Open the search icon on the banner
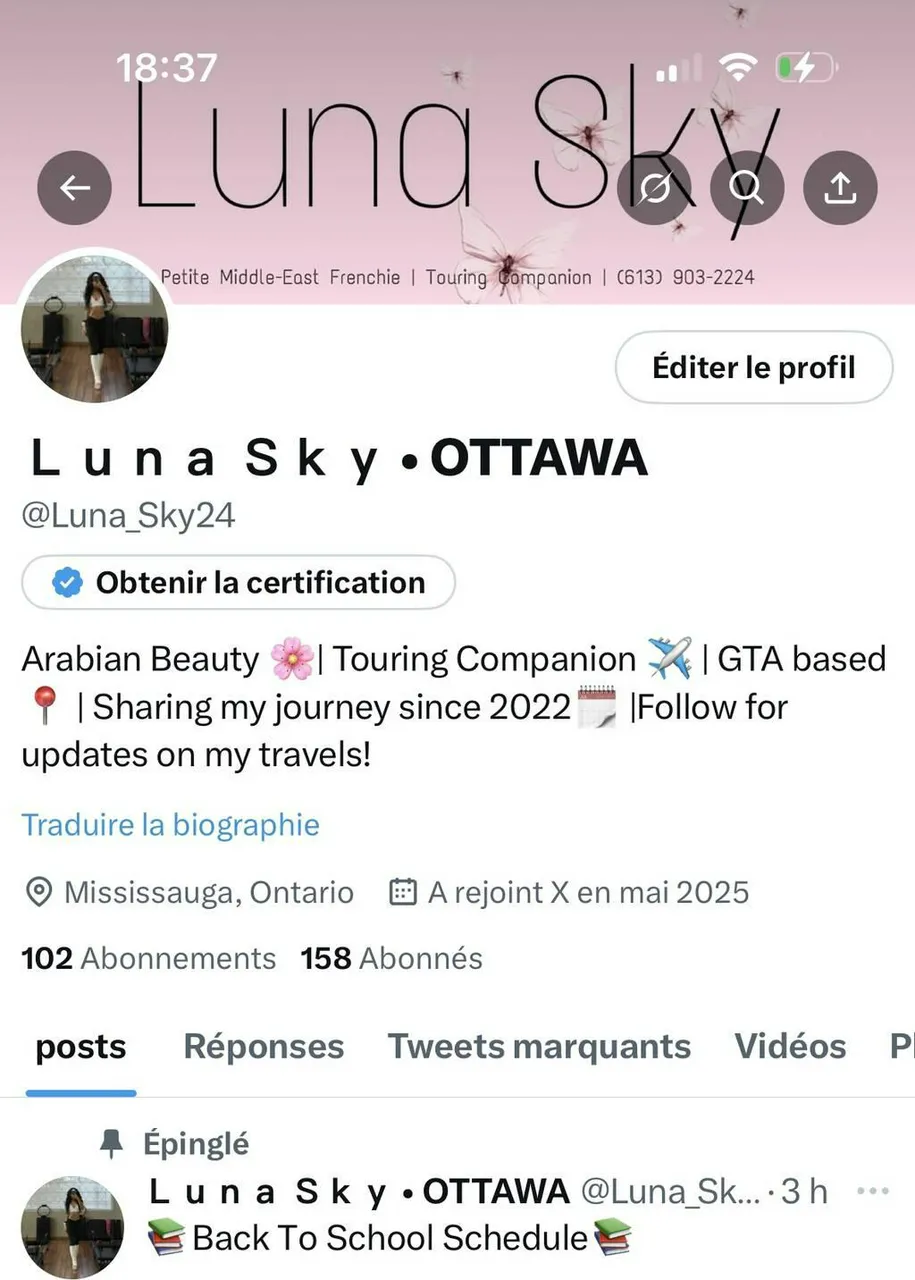 coord(747,187)
